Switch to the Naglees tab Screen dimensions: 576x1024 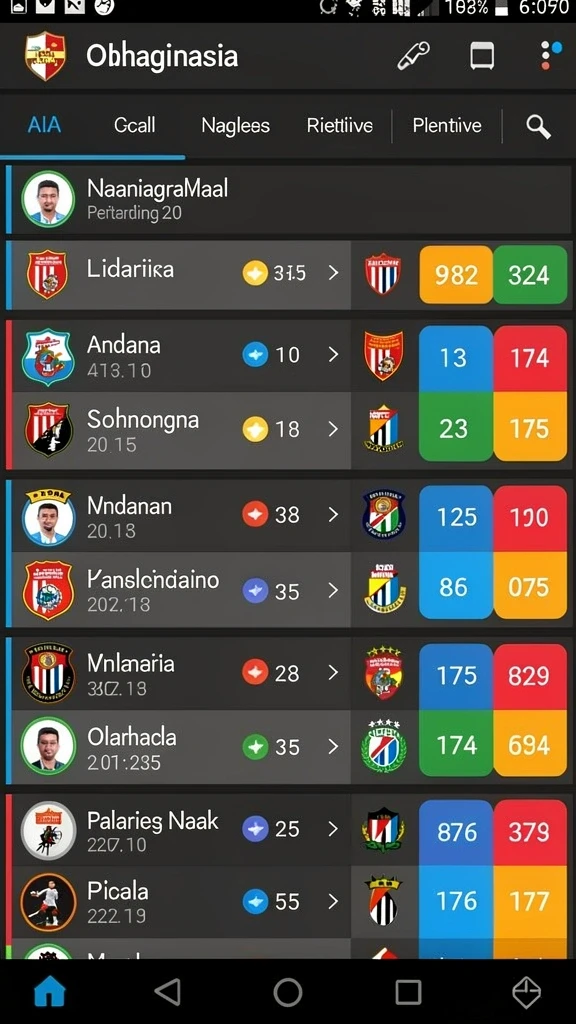236,125
